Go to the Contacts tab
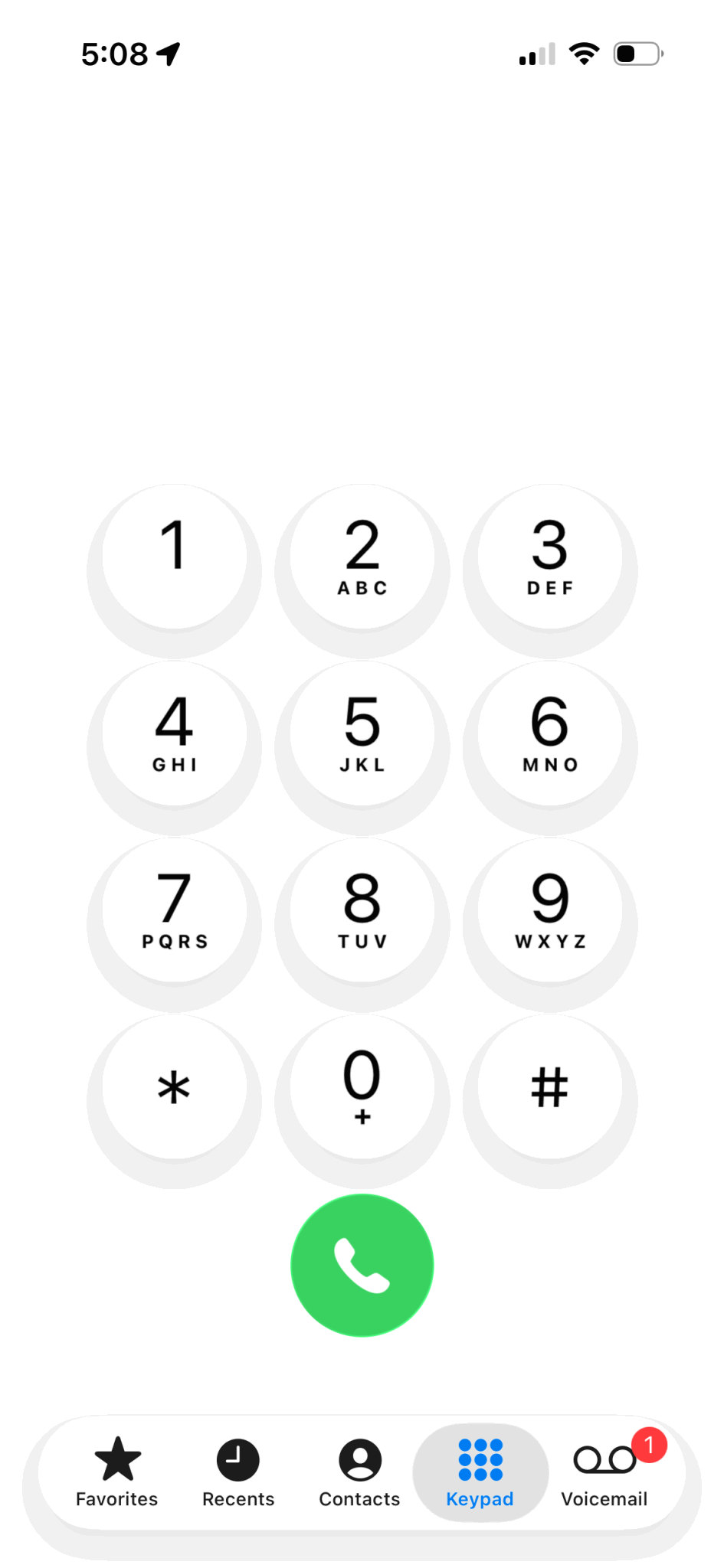Screen dimensions: 724x1568 (359, 1473)
